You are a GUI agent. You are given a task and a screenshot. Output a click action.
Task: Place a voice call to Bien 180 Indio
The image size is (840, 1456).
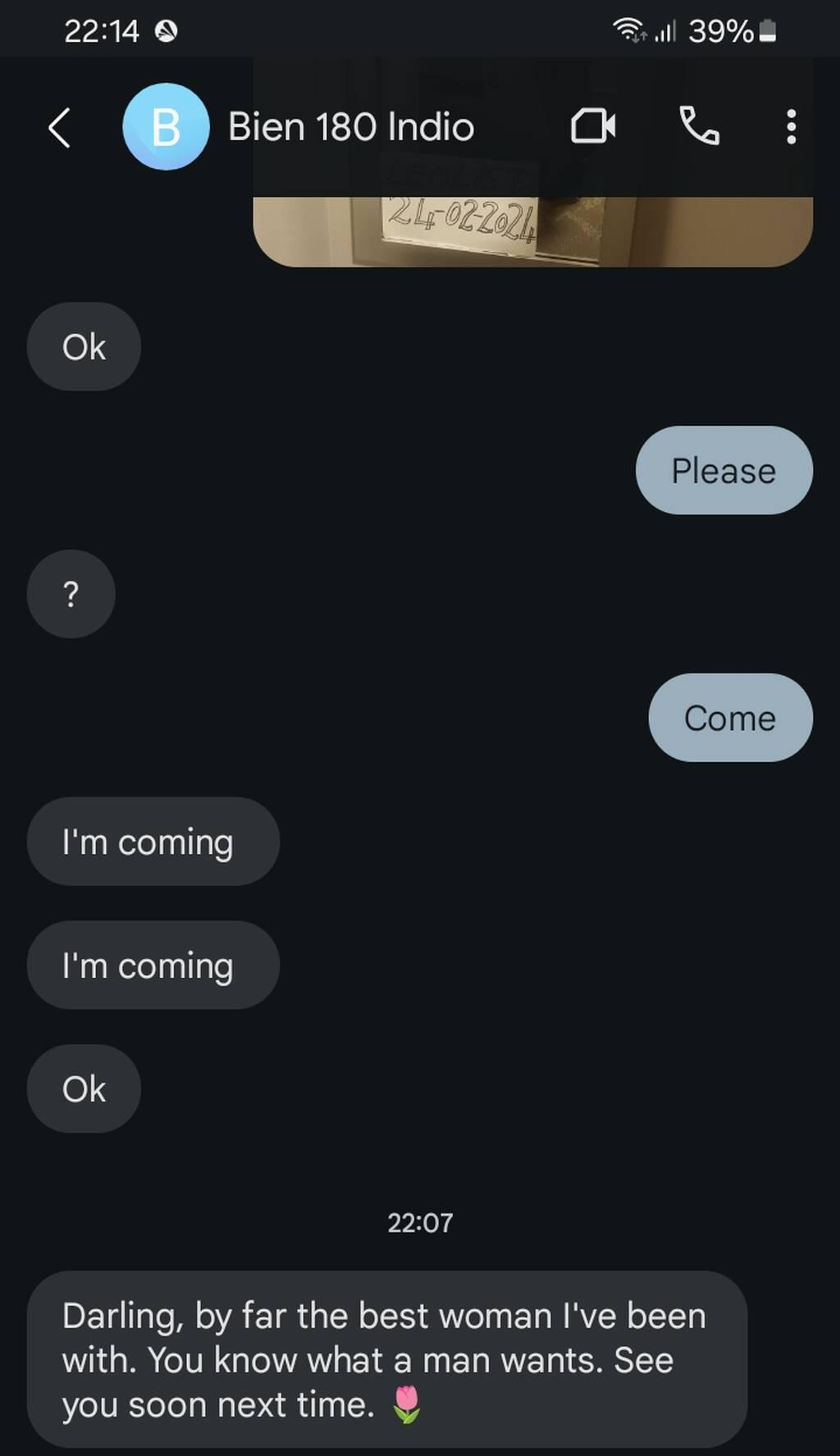pos(699,127)
